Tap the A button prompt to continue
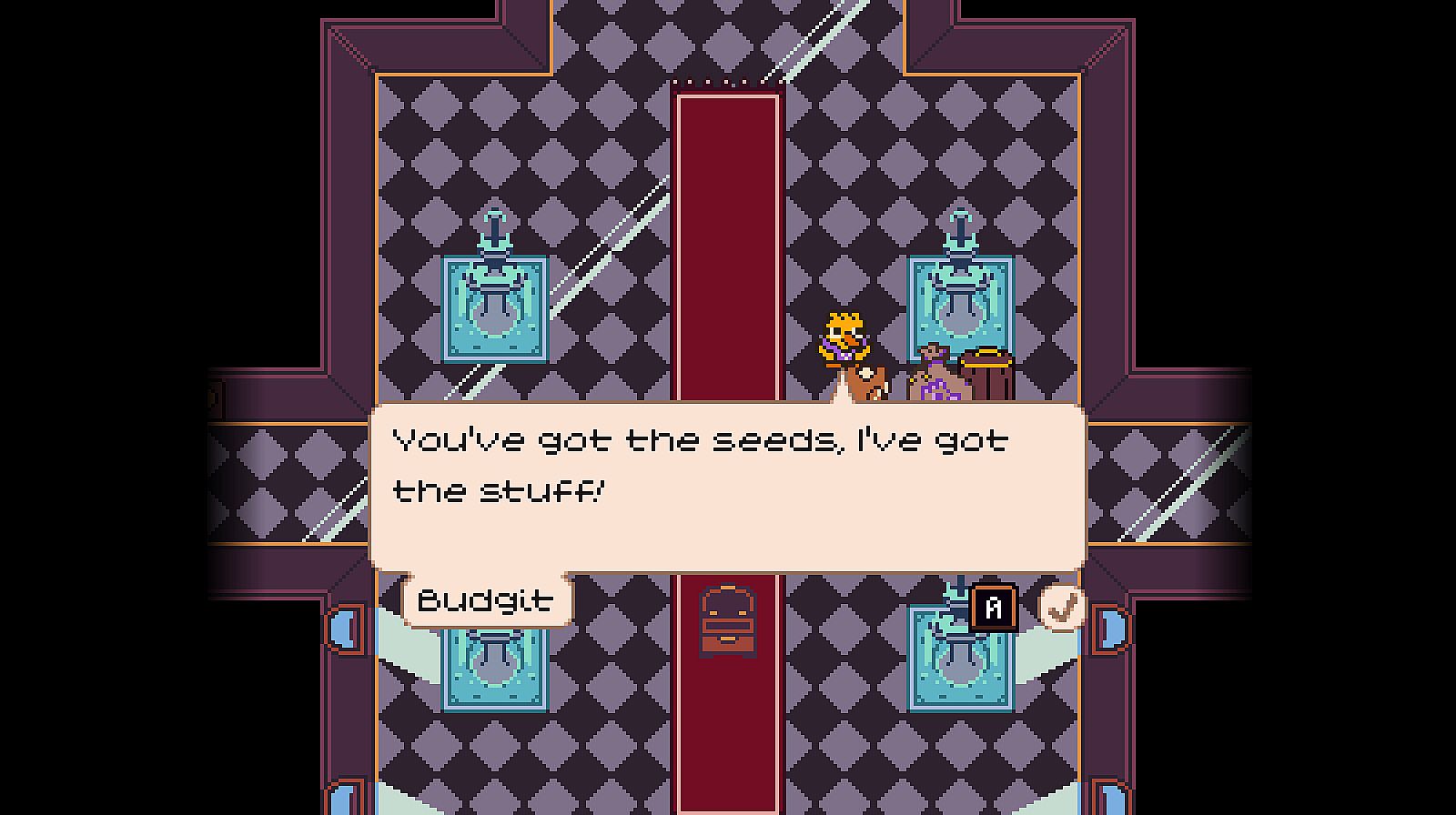This screenshot has width=1456, height=815. tap(994, 607)
